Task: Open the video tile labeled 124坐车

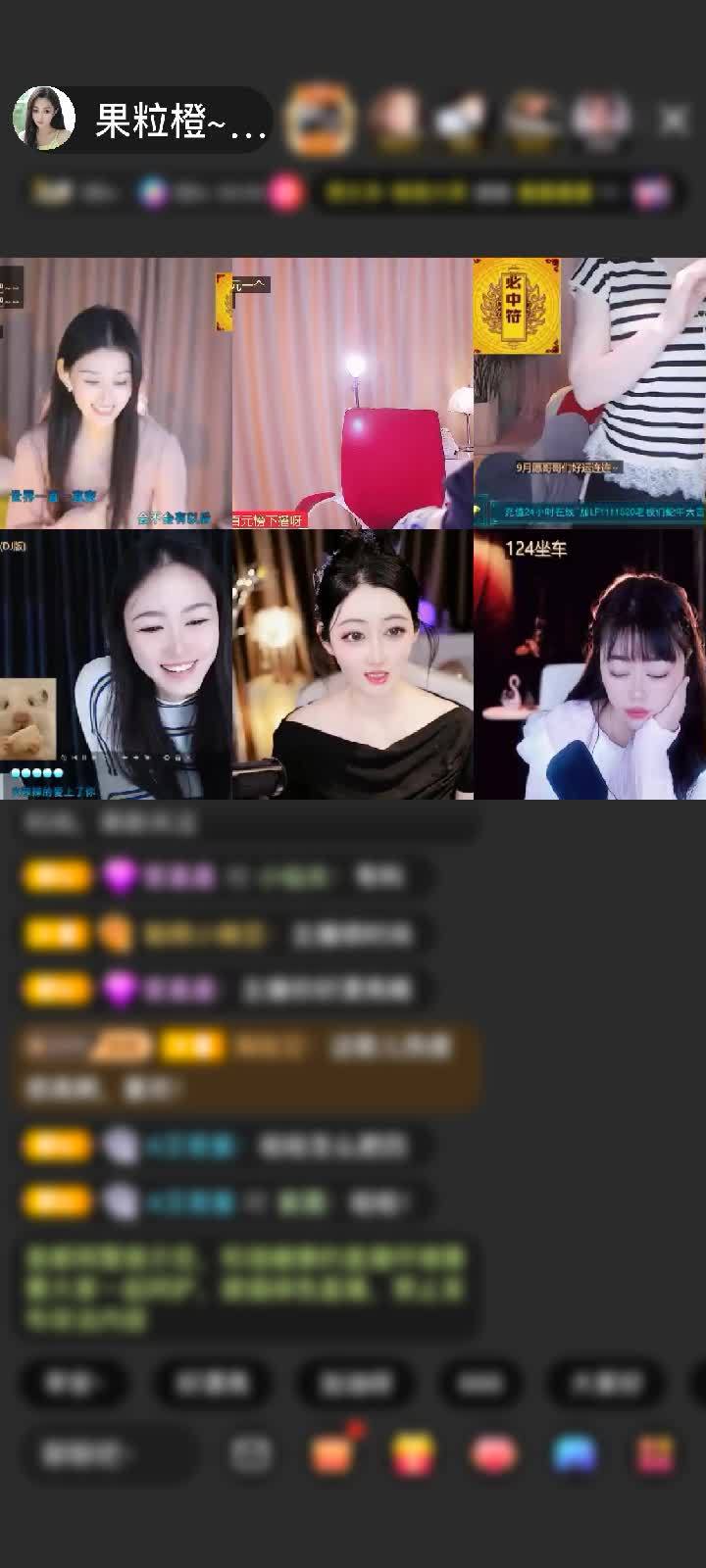Action: click(x=589, y=664)
